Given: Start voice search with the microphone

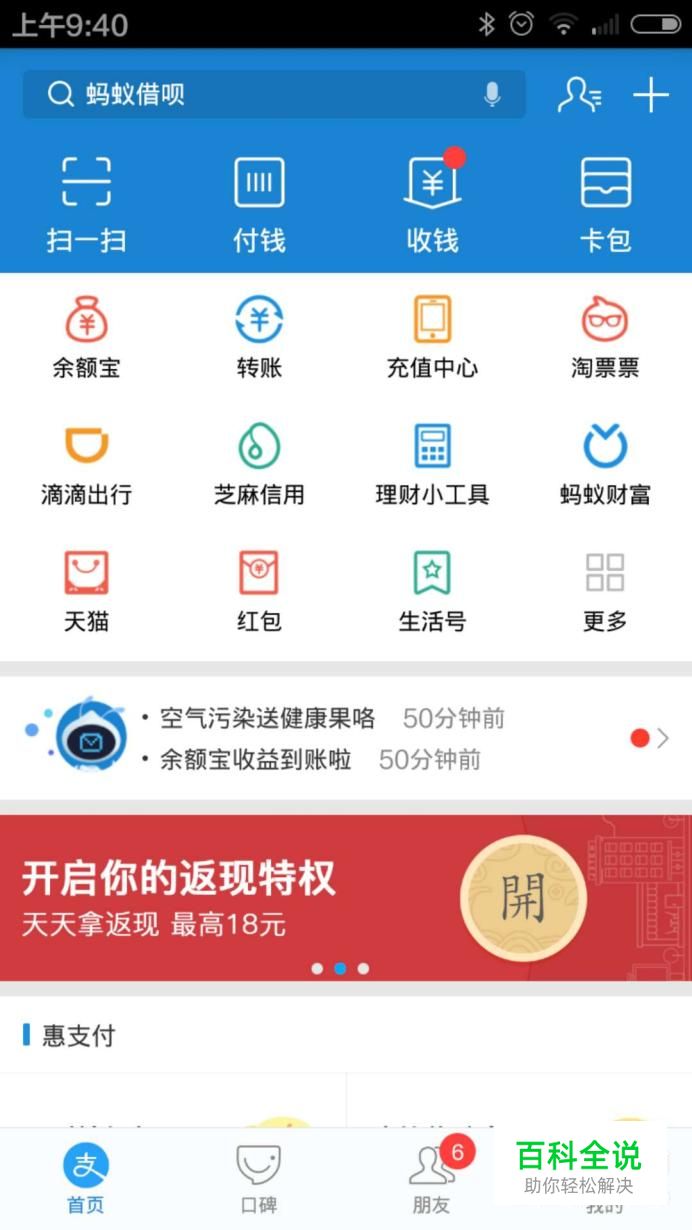Looking at the screenshot, I should point(492,95).
